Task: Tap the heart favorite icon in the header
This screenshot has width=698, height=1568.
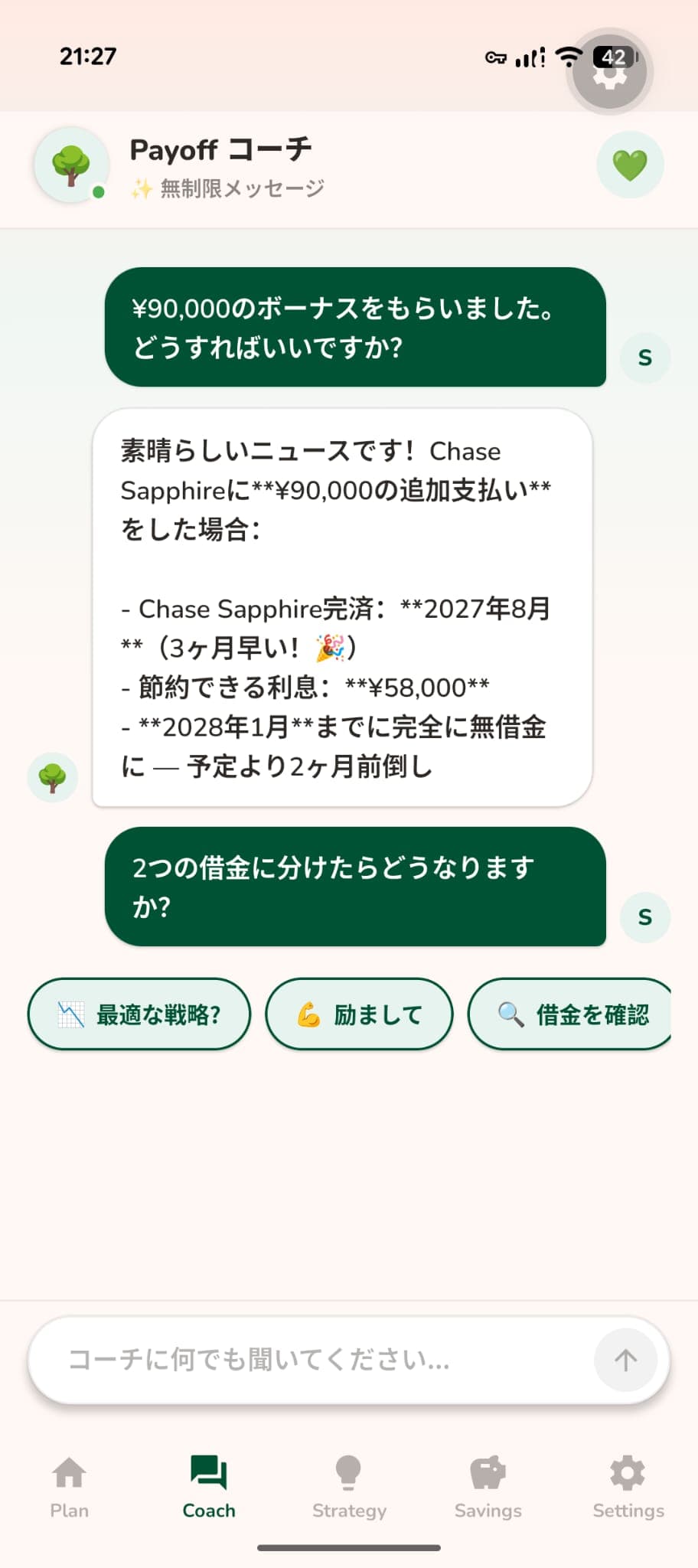Action: (x=629, y=165)
